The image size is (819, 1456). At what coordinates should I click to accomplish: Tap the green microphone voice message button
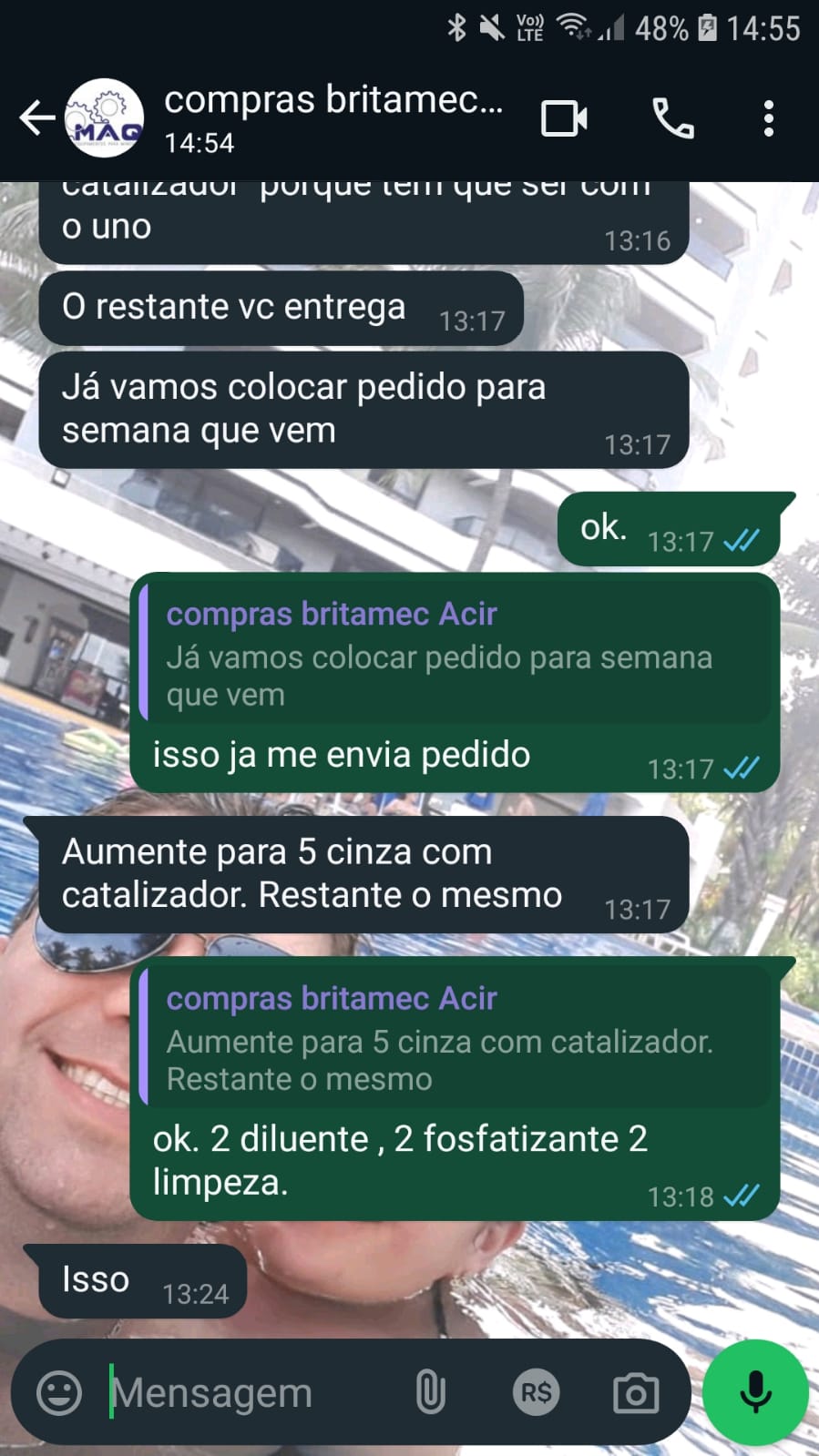pos(755,1392)
